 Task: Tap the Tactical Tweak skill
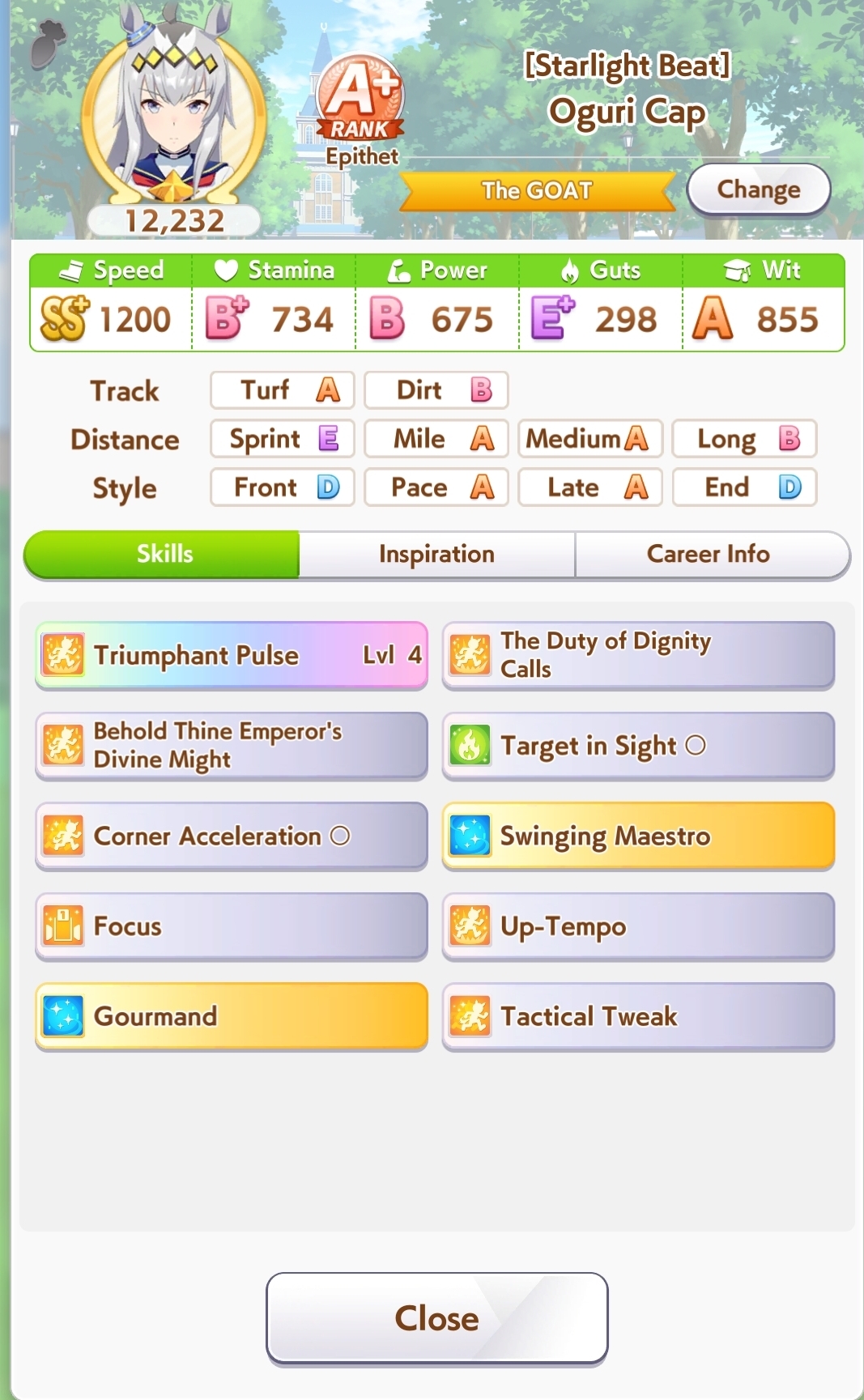(x=638, y=1017)
